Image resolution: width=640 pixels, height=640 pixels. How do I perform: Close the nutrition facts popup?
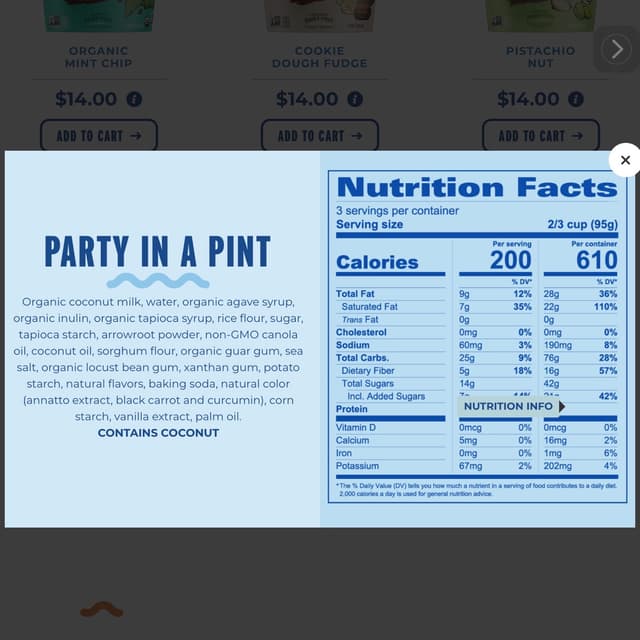point(624,160)
